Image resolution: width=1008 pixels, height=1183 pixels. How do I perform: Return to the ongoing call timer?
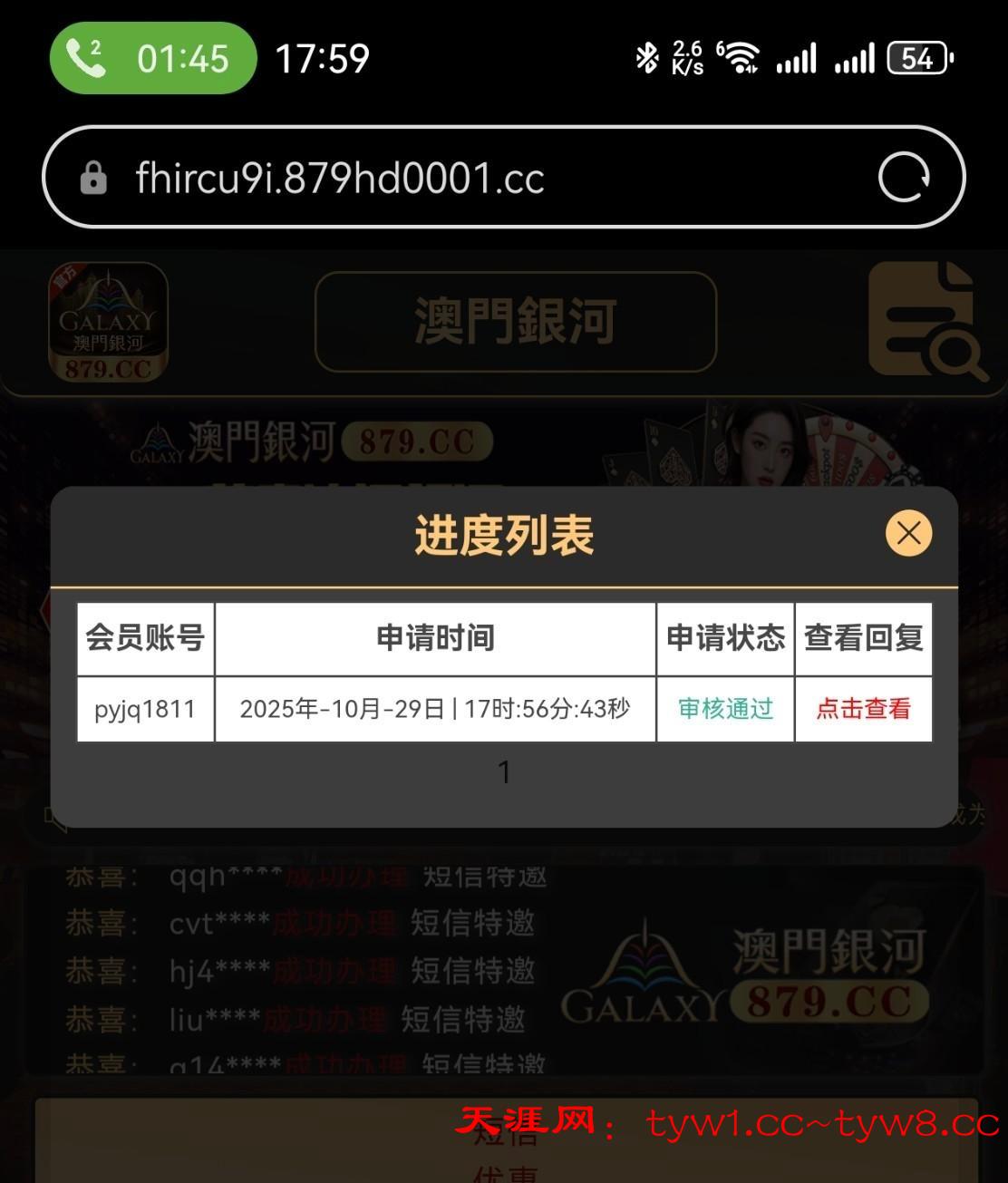click(152, 59)
